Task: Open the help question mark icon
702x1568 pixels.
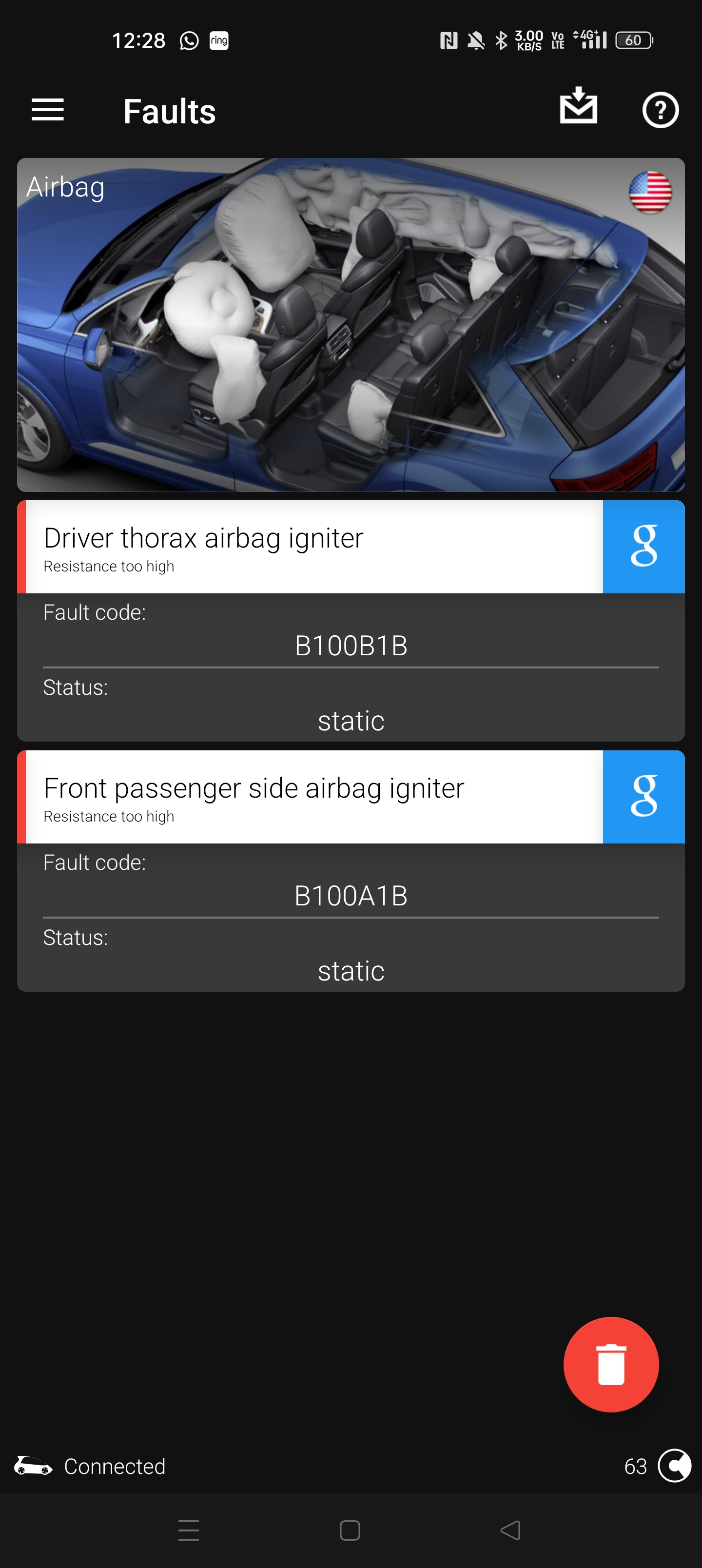Action: point(660,110)
